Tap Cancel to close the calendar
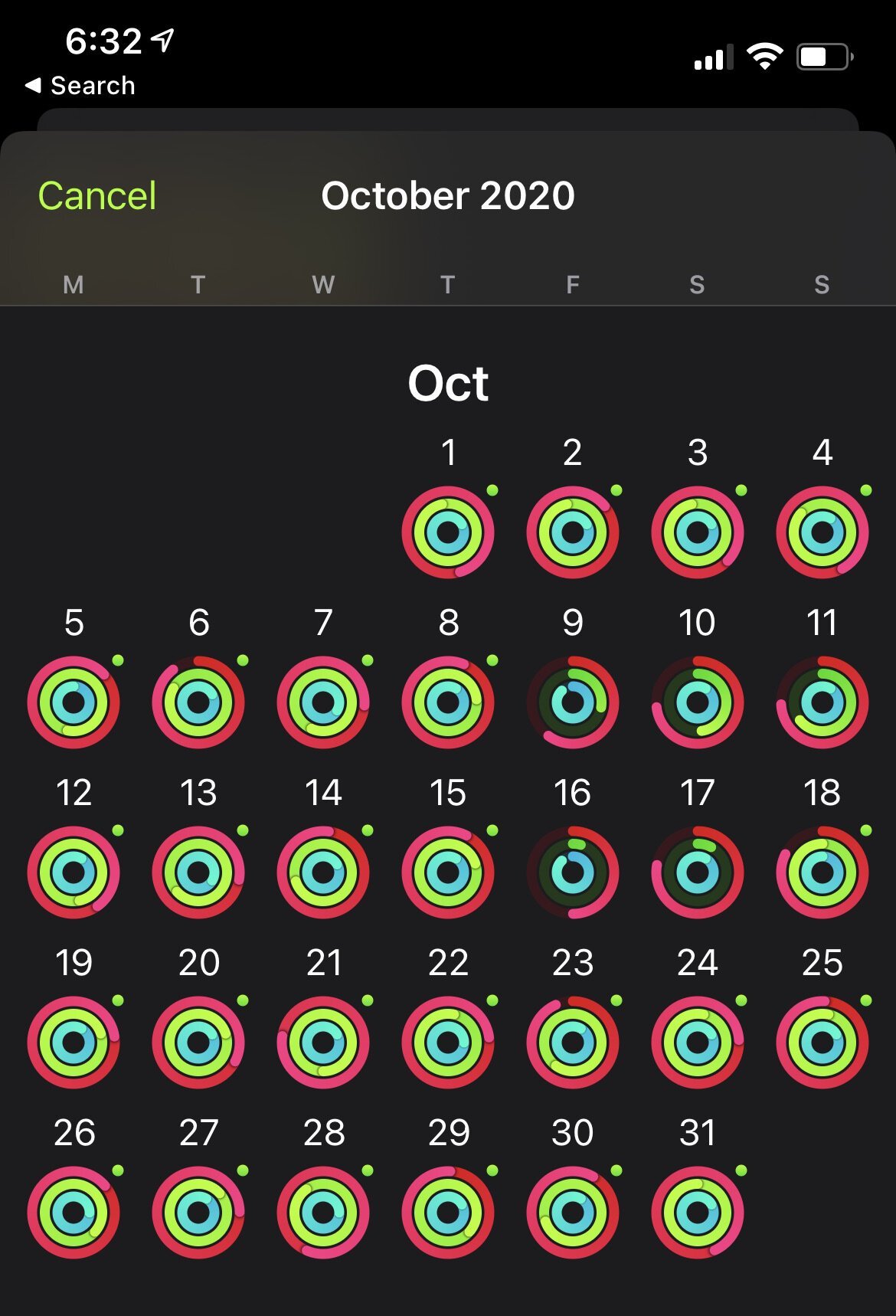The height and width of the screenshot is (1316, 896). (x=97, y=196)
